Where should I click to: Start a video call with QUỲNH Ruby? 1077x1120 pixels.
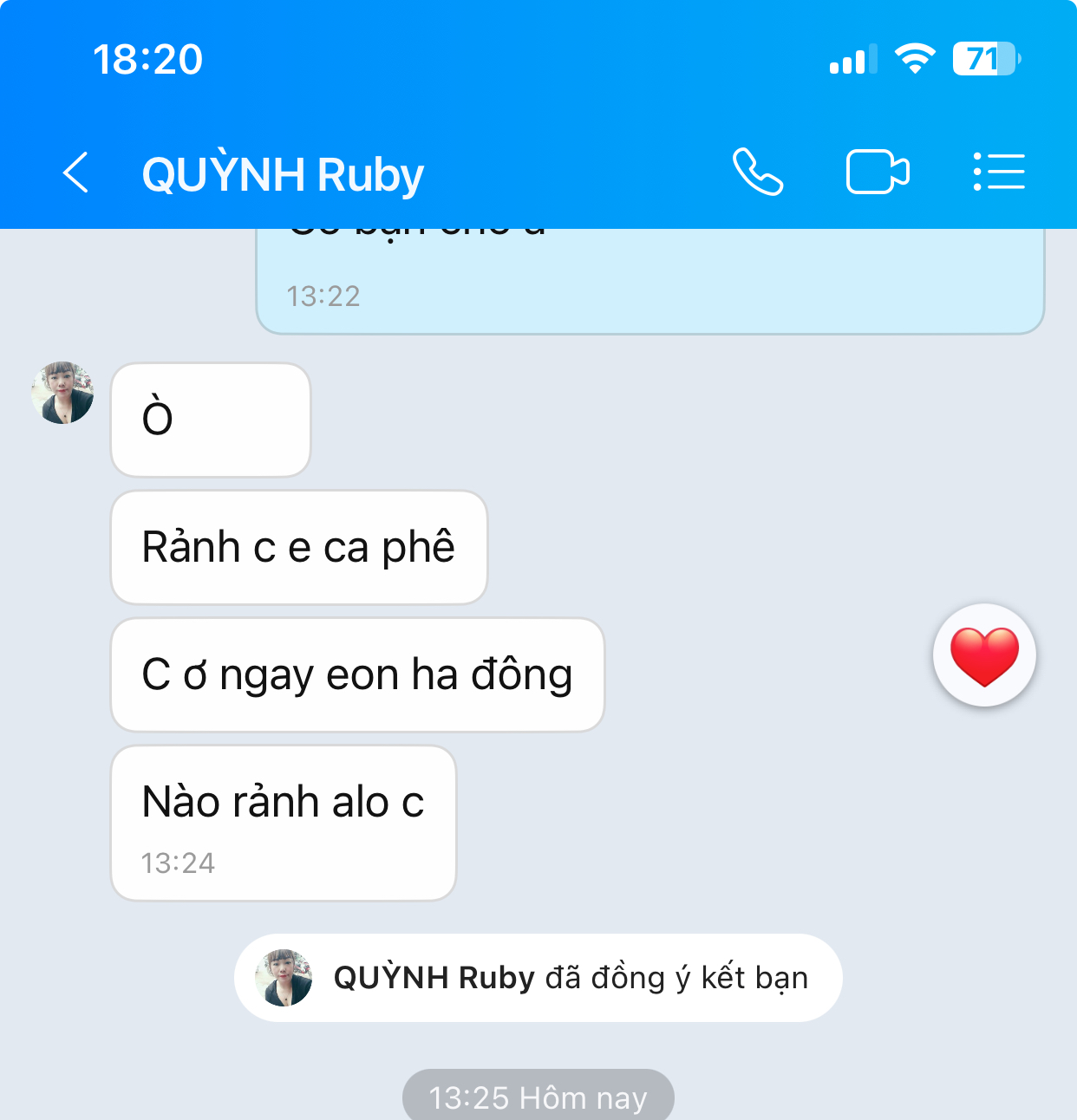(877, 172)
